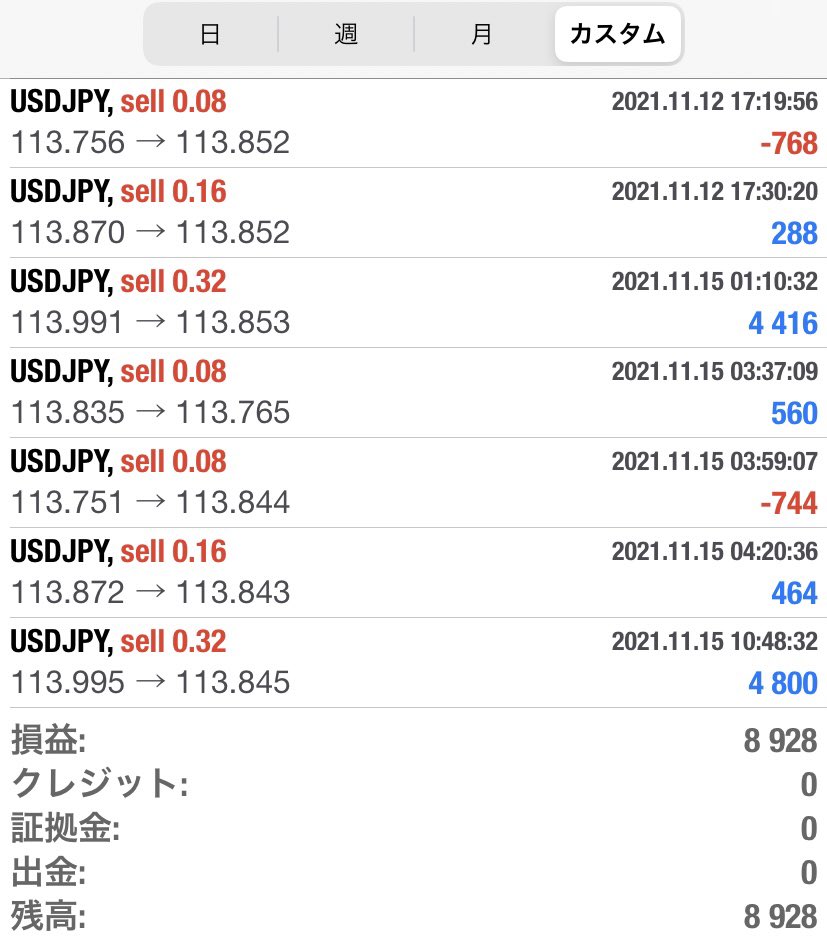Expand the USDJPY trade with -744 loss
Screen dimensions: 827x942
click(x=413, y=483)
